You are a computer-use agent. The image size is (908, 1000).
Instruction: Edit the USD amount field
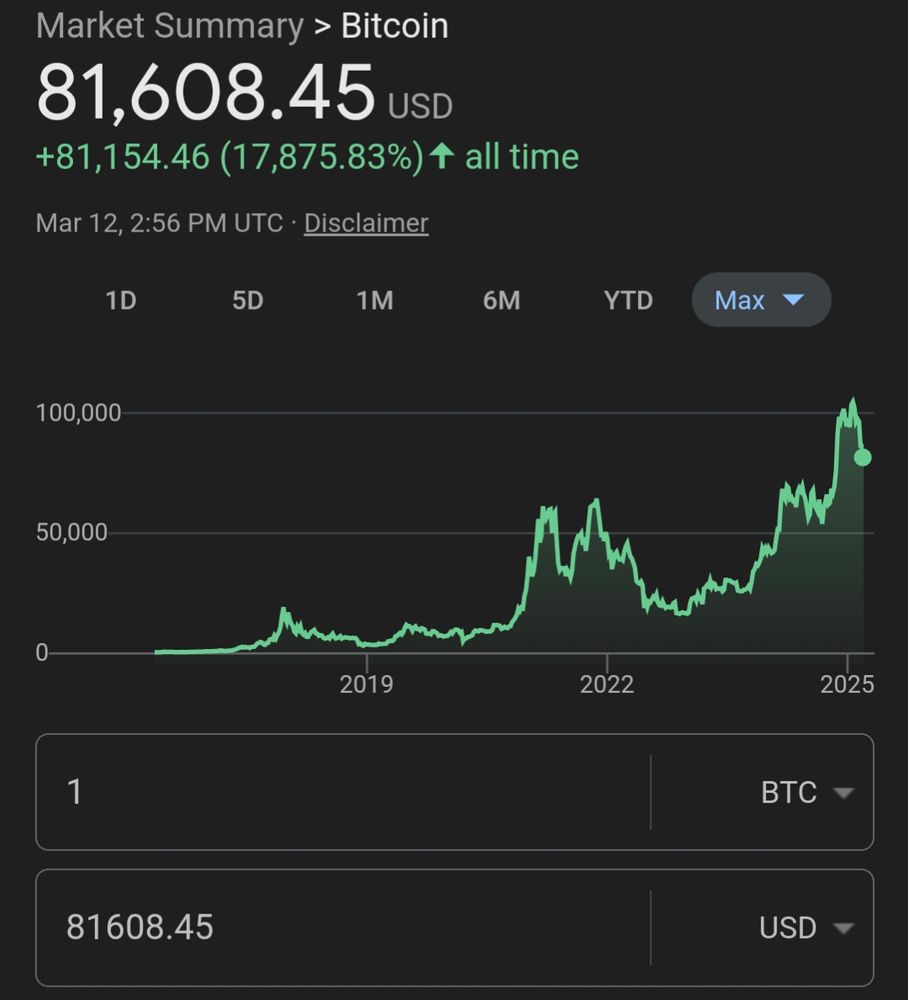[x=340, y=927]
